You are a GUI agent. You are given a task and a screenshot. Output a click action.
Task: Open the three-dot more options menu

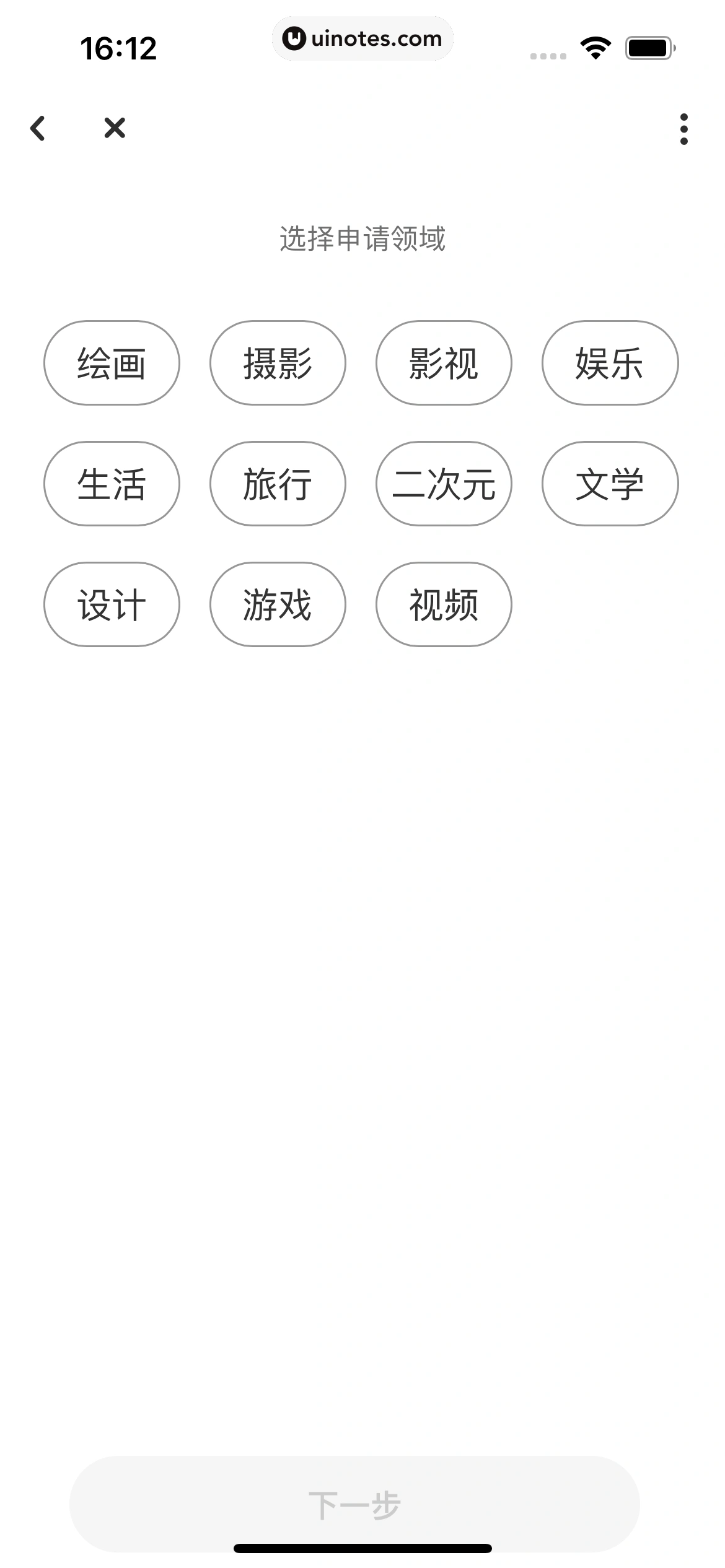pyautogui.click(x=683, y=129)
